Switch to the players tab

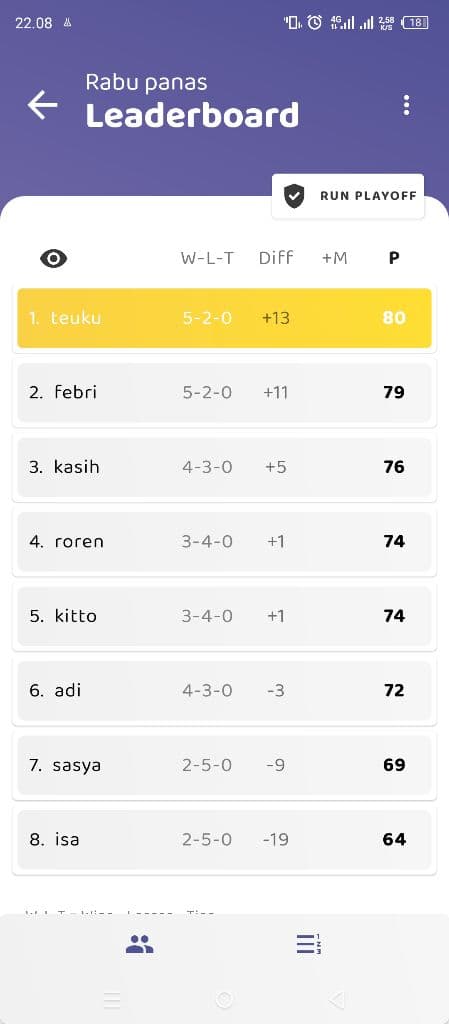pyautogui.click(x=140, y=944)
